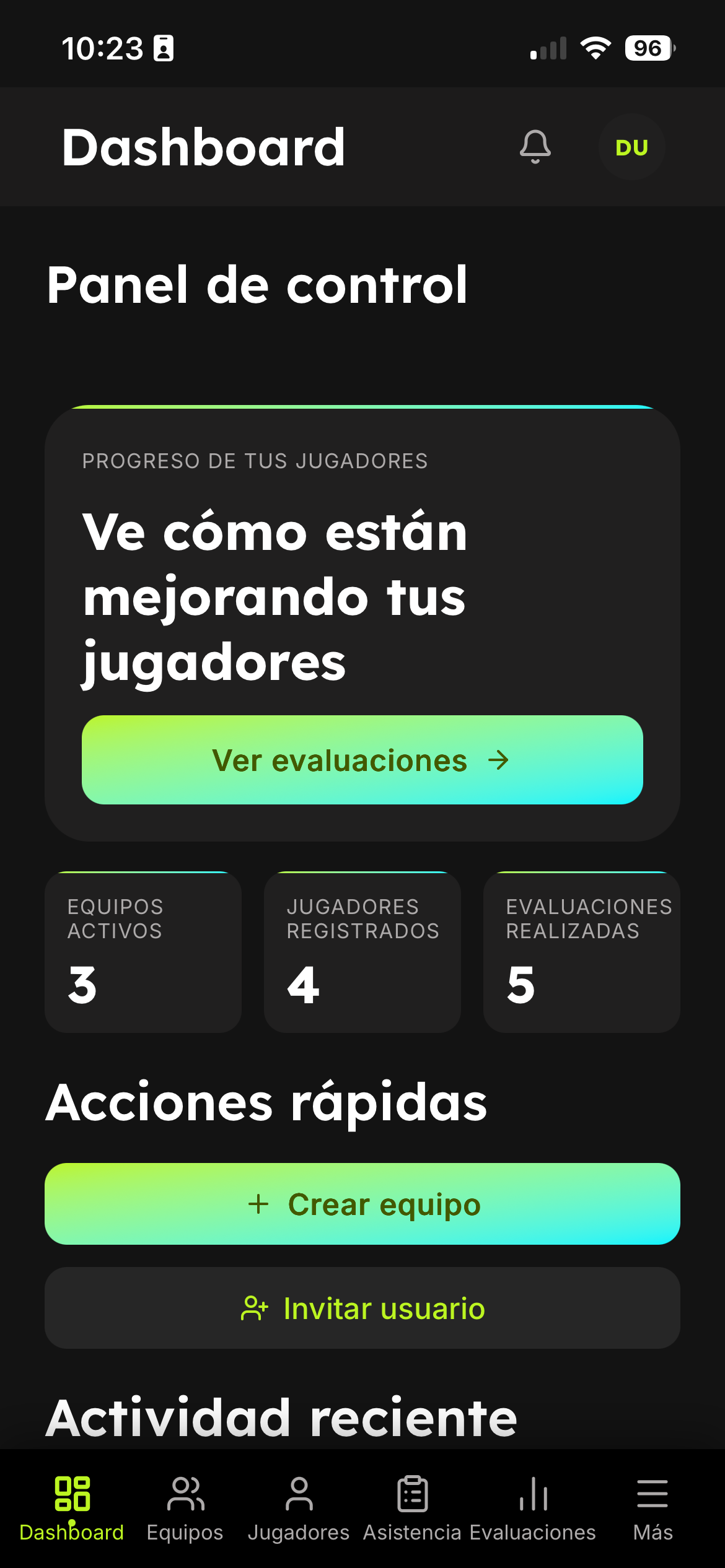Open the Equipos section from bottom navigation
The height and width of the screenshot is (1568, 725).
point(185,1496)
